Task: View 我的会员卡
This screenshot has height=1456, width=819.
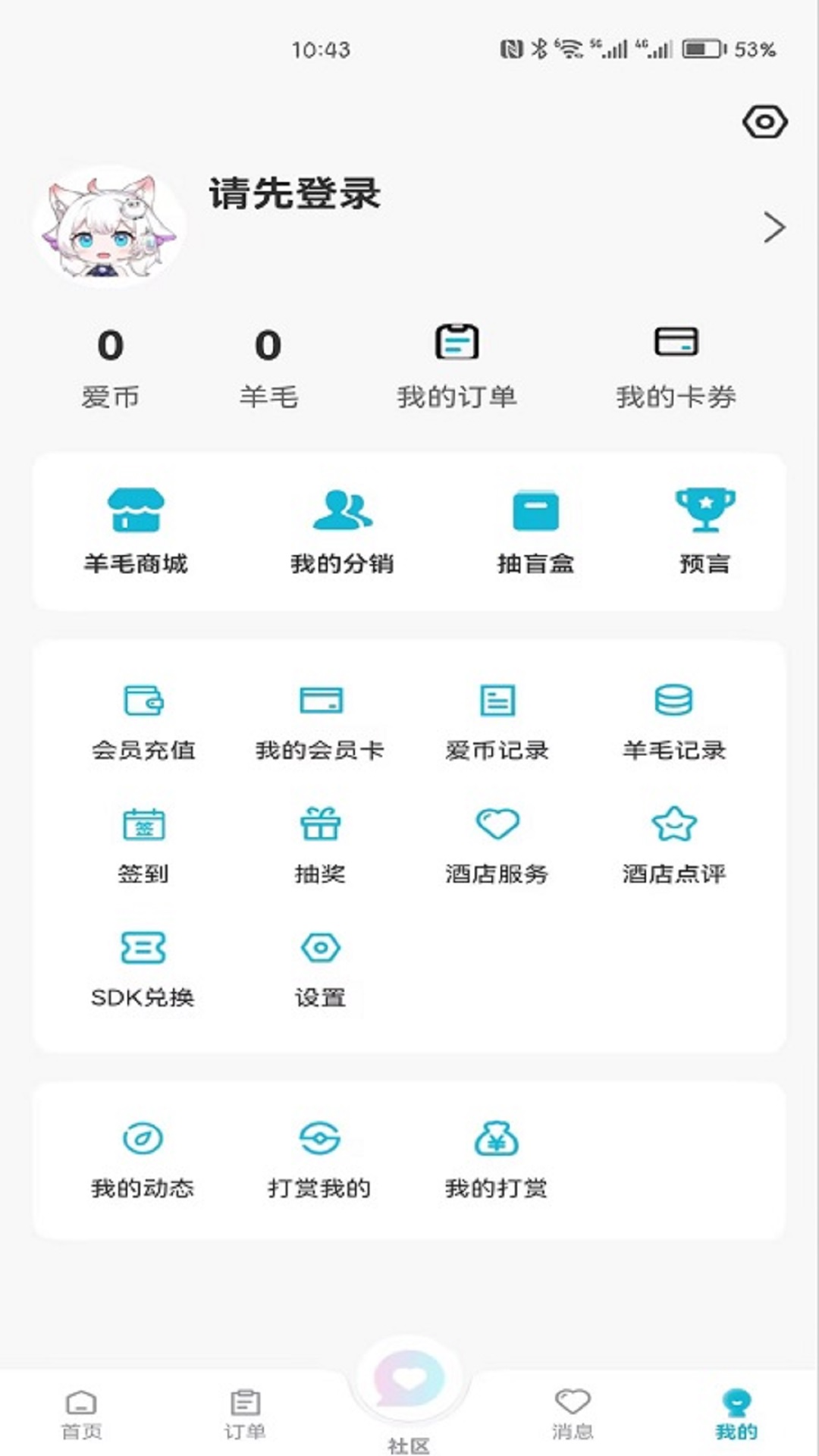Action: click(320, 722)
